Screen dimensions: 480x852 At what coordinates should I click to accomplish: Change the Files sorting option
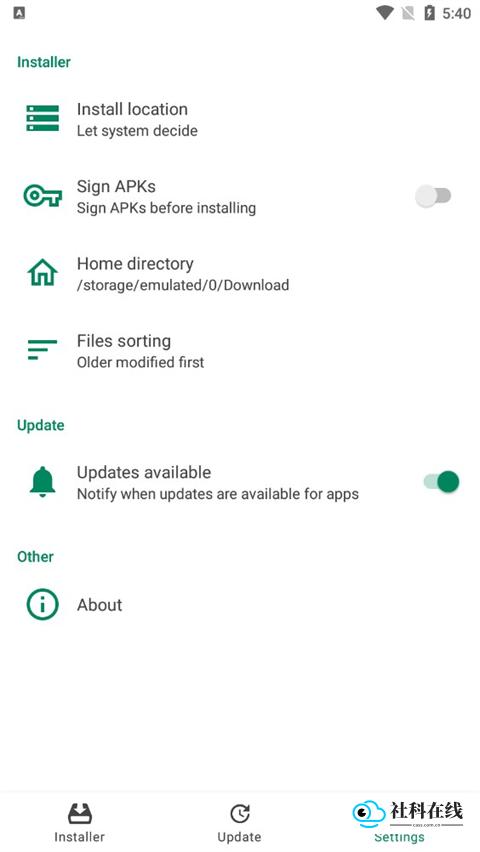(240, 350)
